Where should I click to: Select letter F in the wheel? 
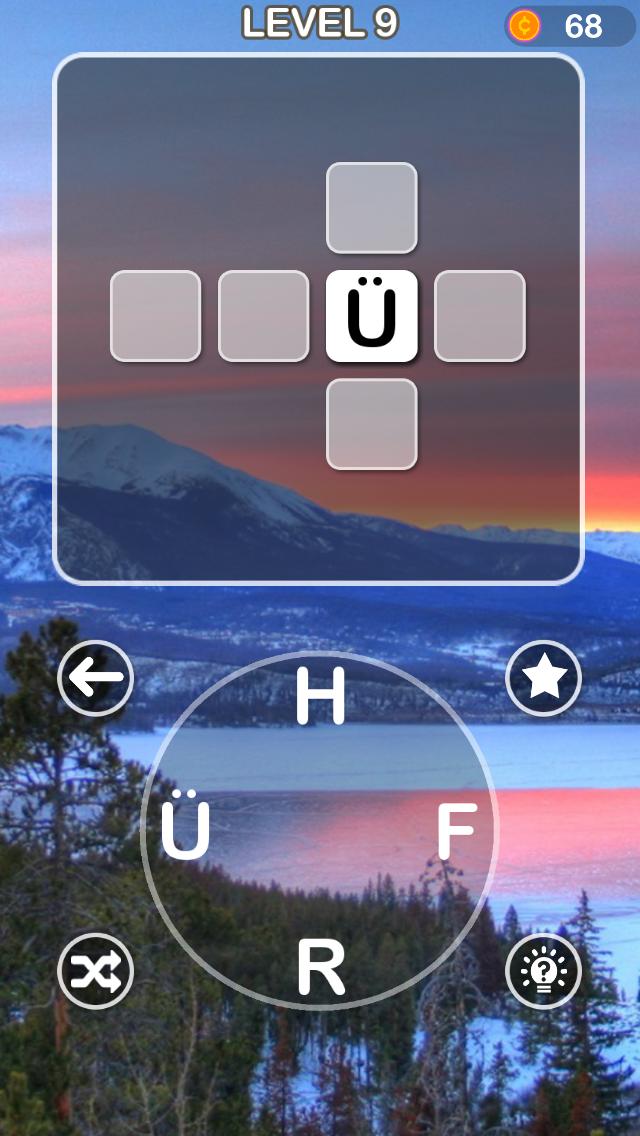tap(456, 831)
